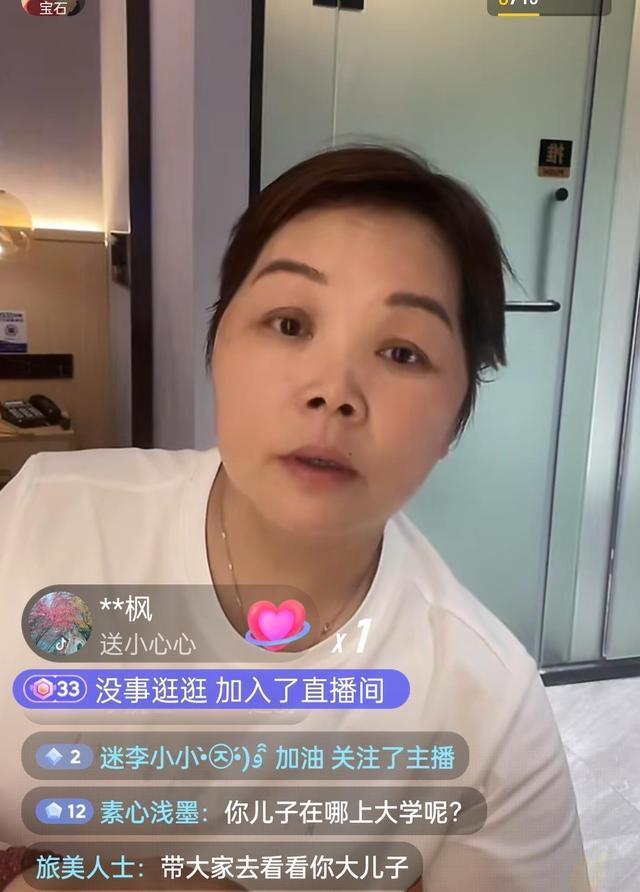
Task: Tap 没事逛逛 joined-room banner
Action: (210, 689)
